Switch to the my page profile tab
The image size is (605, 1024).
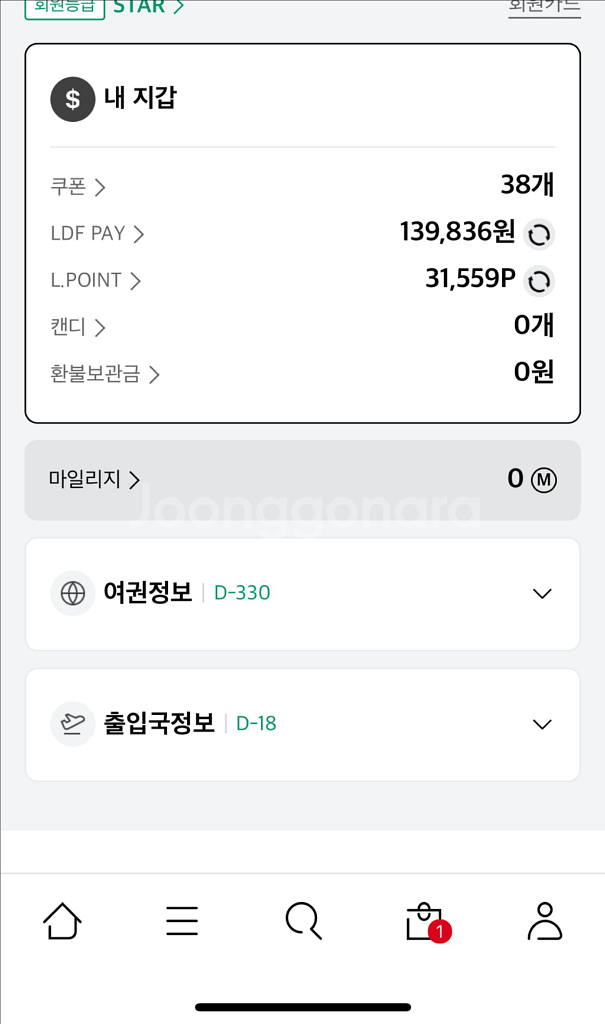point(545,921)
